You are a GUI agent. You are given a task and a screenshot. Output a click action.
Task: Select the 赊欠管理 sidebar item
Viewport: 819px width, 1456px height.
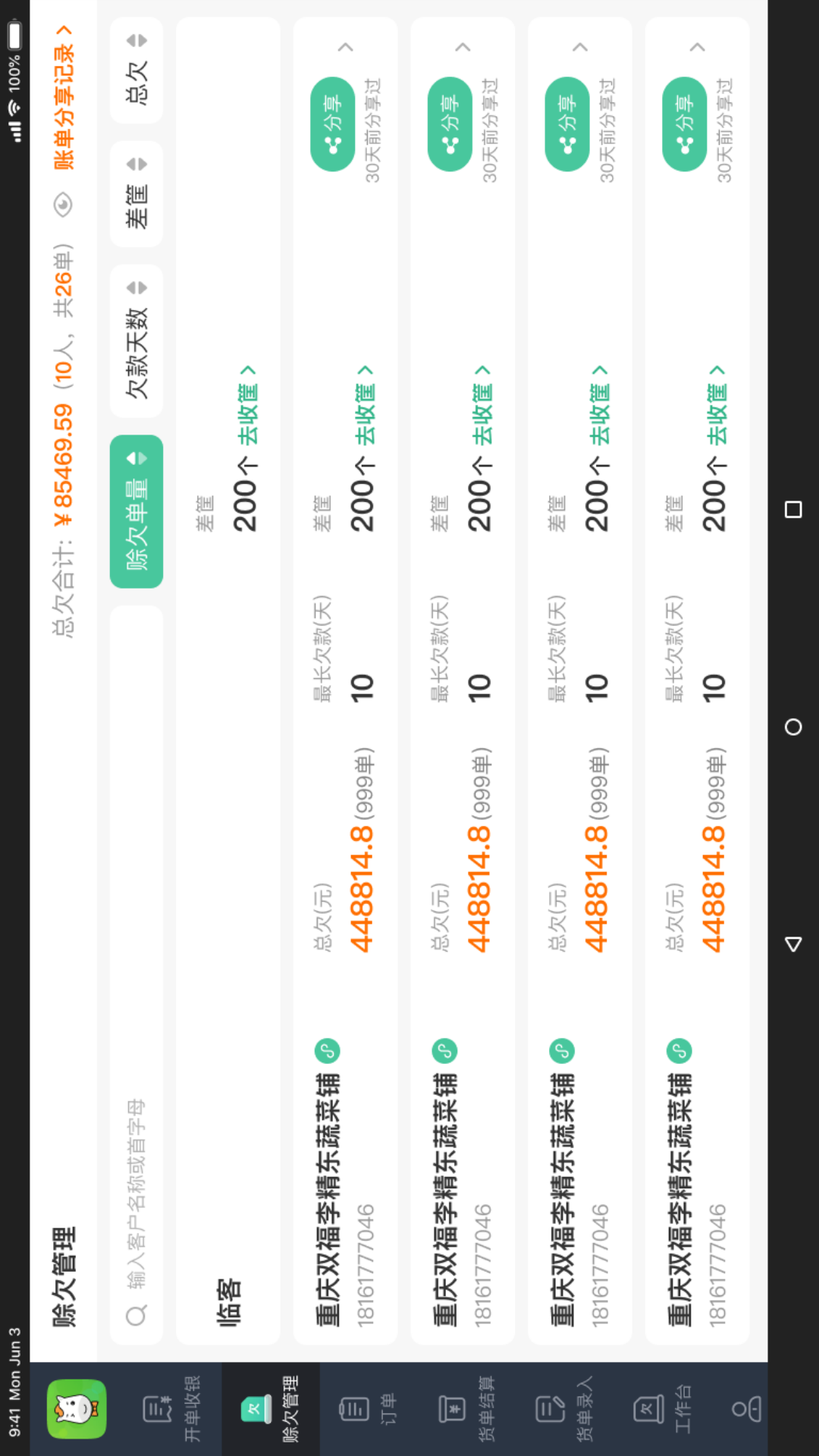tap(271, 1408)
